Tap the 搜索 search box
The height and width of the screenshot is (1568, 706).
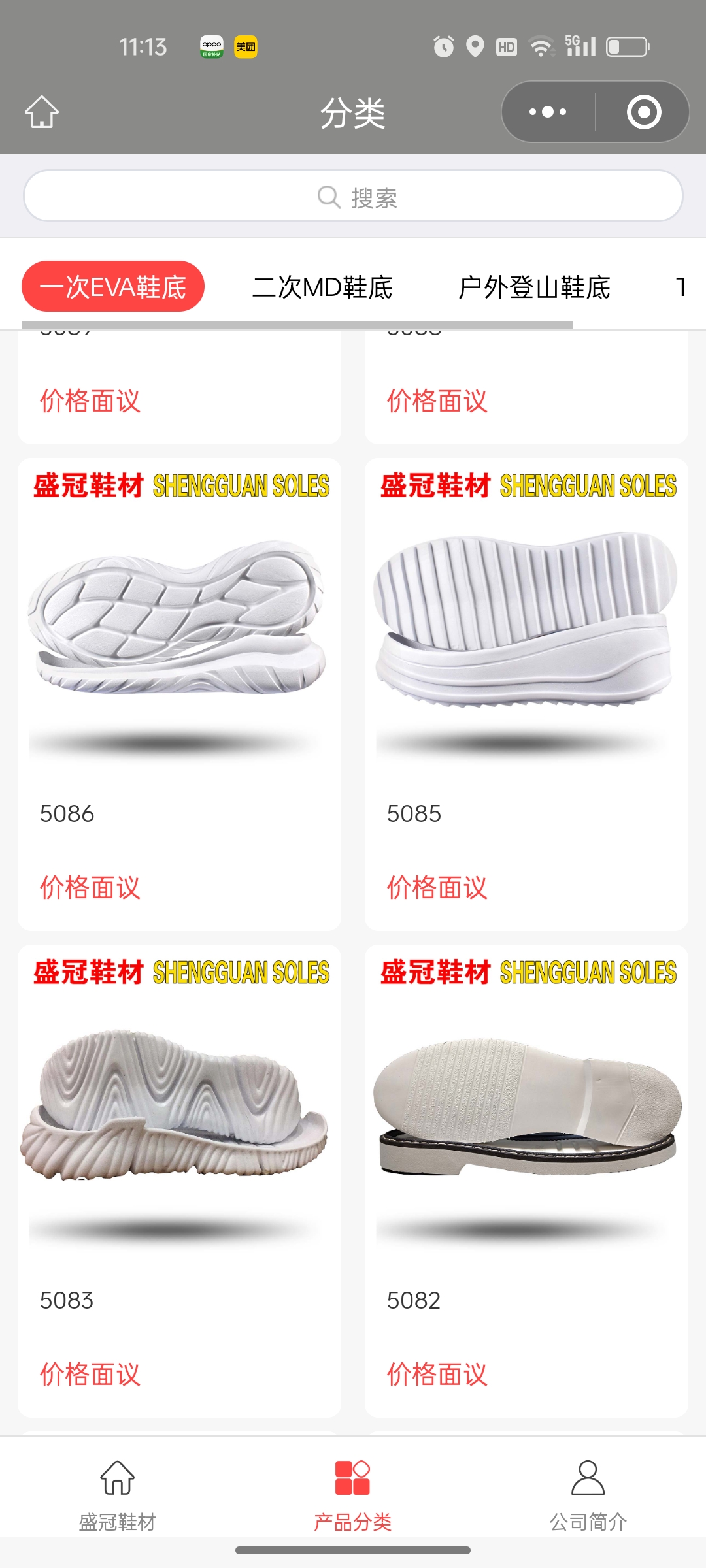coord(353,196)
